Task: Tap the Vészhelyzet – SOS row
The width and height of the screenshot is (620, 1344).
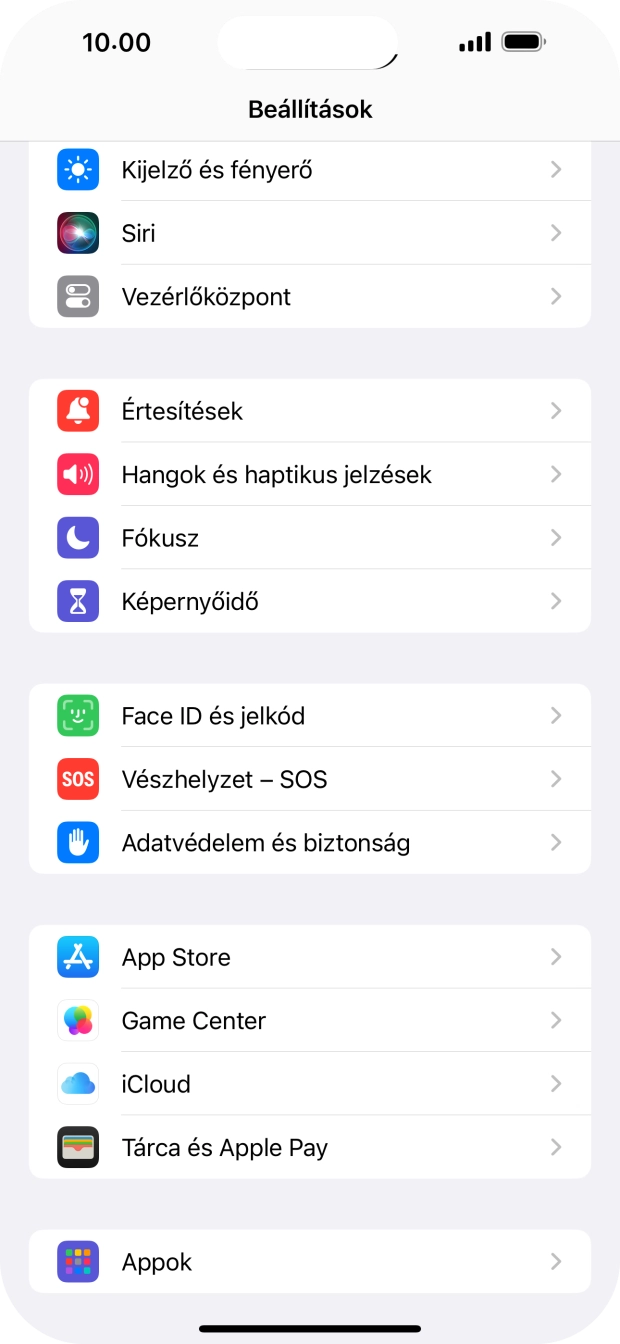Action: [x=310, y=779]
